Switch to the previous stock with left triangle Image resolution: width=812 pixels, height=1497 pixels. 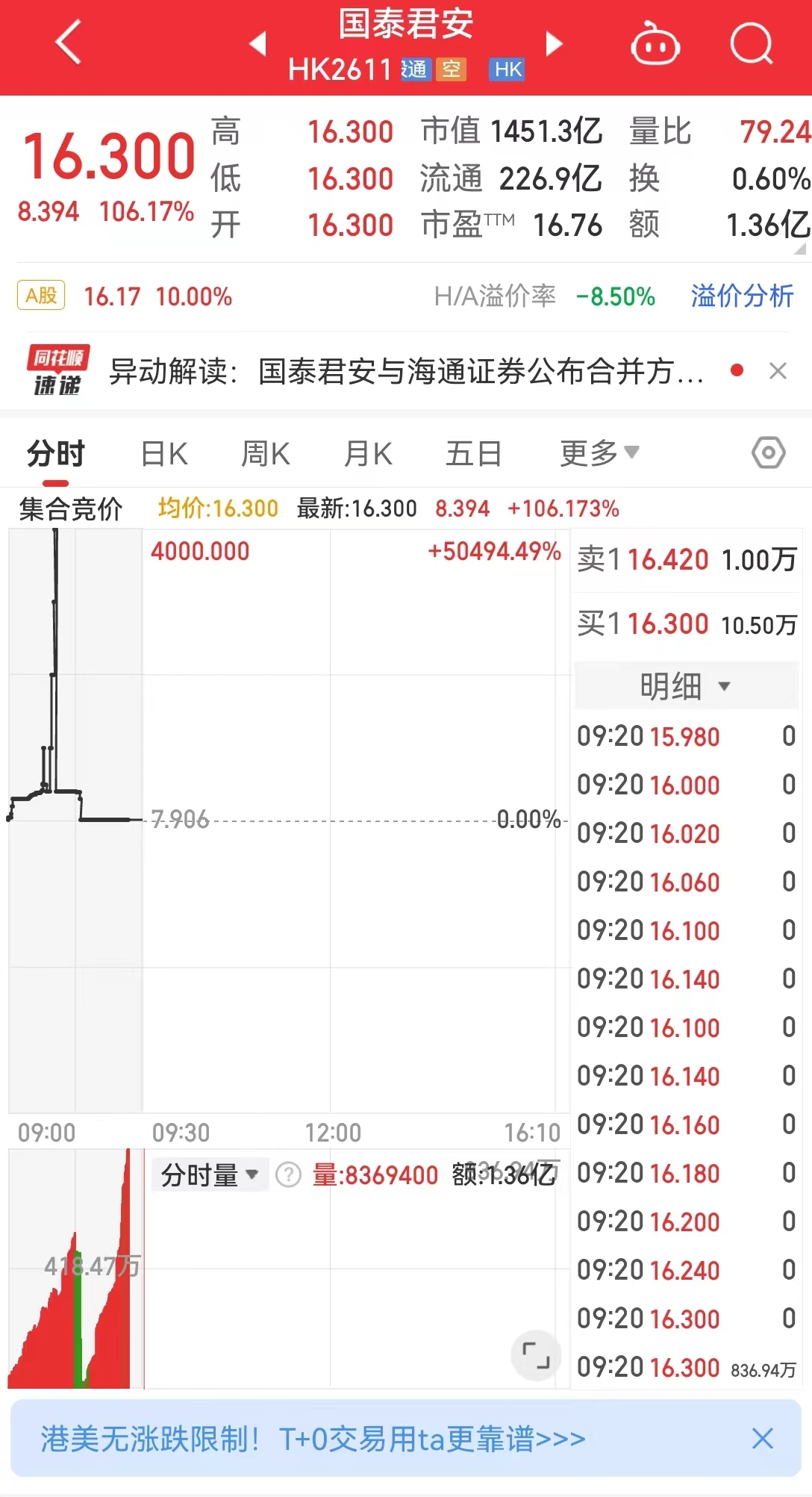tap(258, 43)
